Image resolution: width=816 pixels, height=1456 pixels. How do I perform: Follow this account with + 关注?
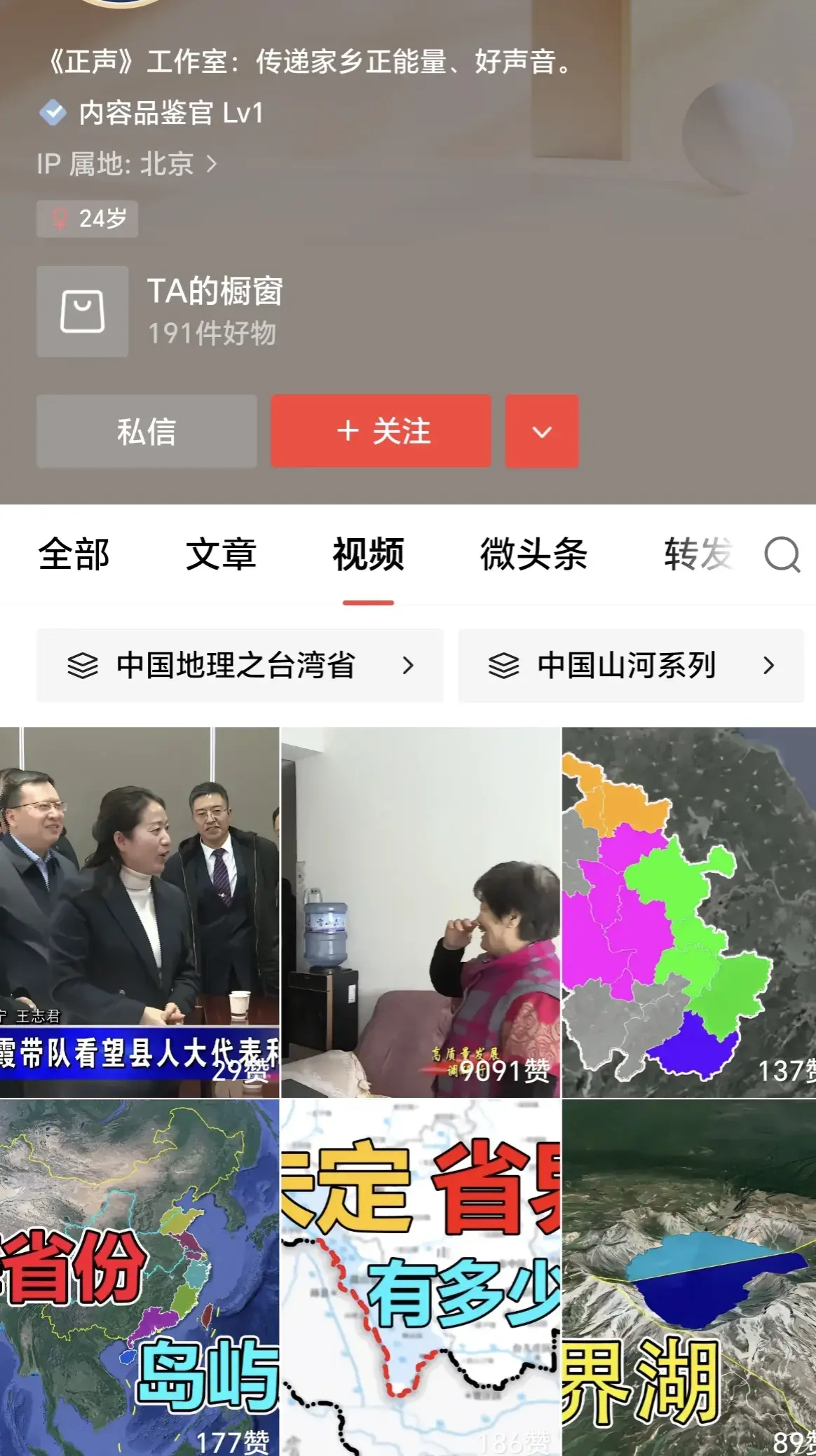[x=381, y=431]
